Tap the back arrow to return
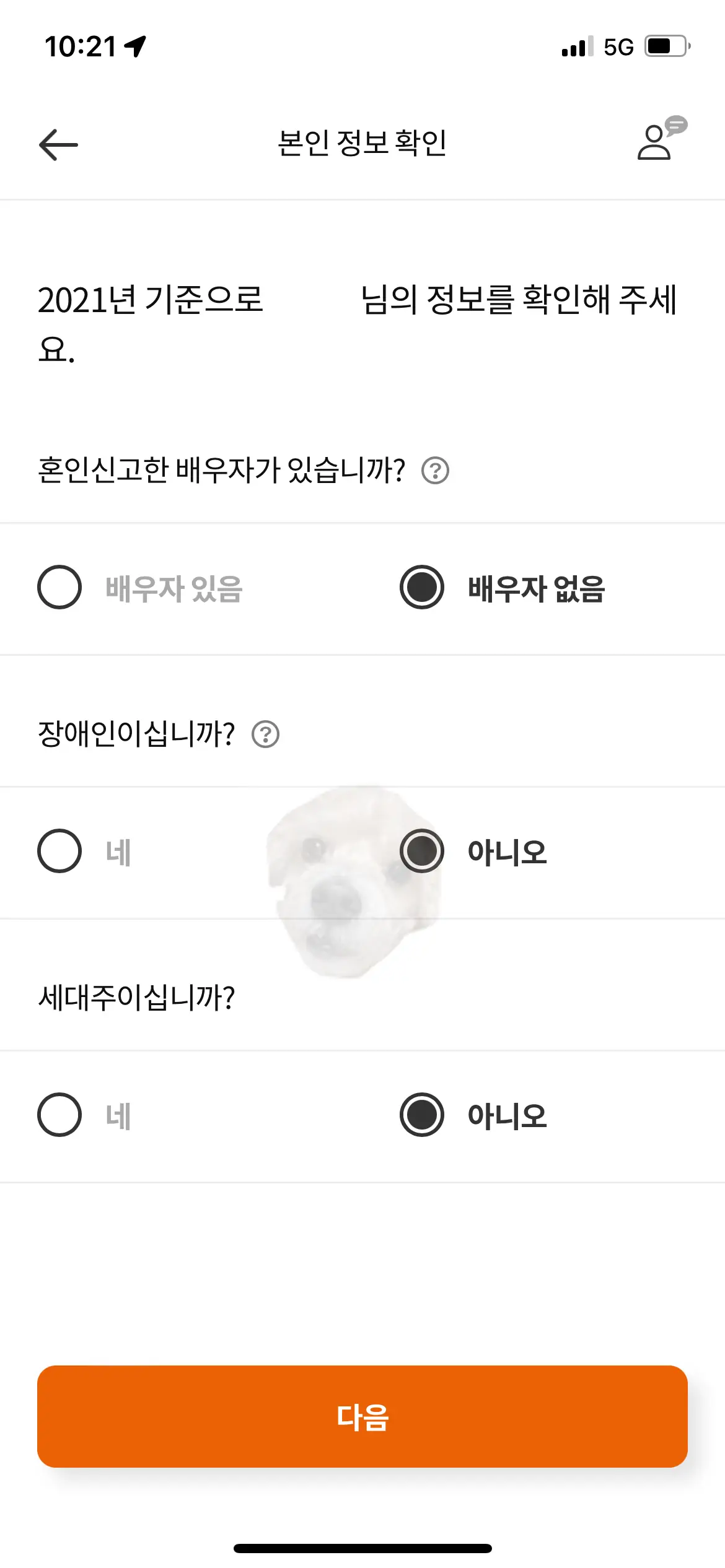The height and width of the screenshot is (1568, 725). (x=58, y=144)
